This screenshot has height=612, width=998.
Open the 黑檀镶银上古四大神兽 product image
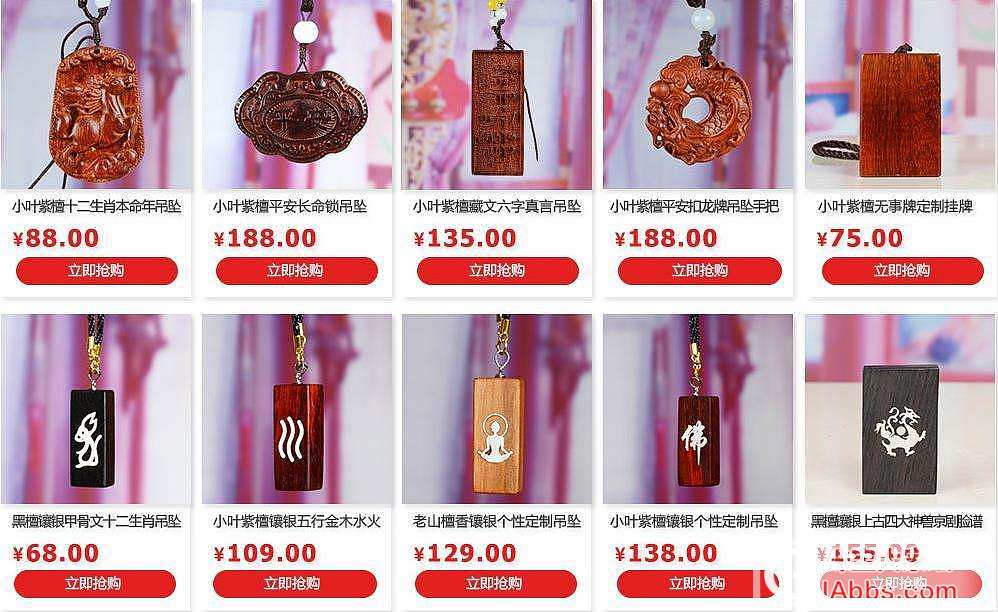[x=901, y=410]
